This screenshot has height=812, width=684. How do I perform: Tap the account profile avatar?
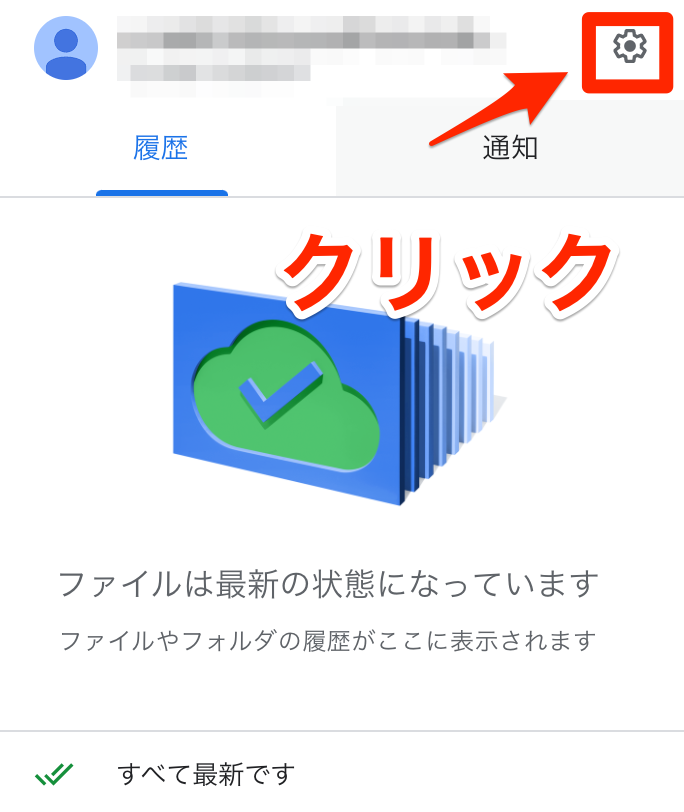[66, 48]
